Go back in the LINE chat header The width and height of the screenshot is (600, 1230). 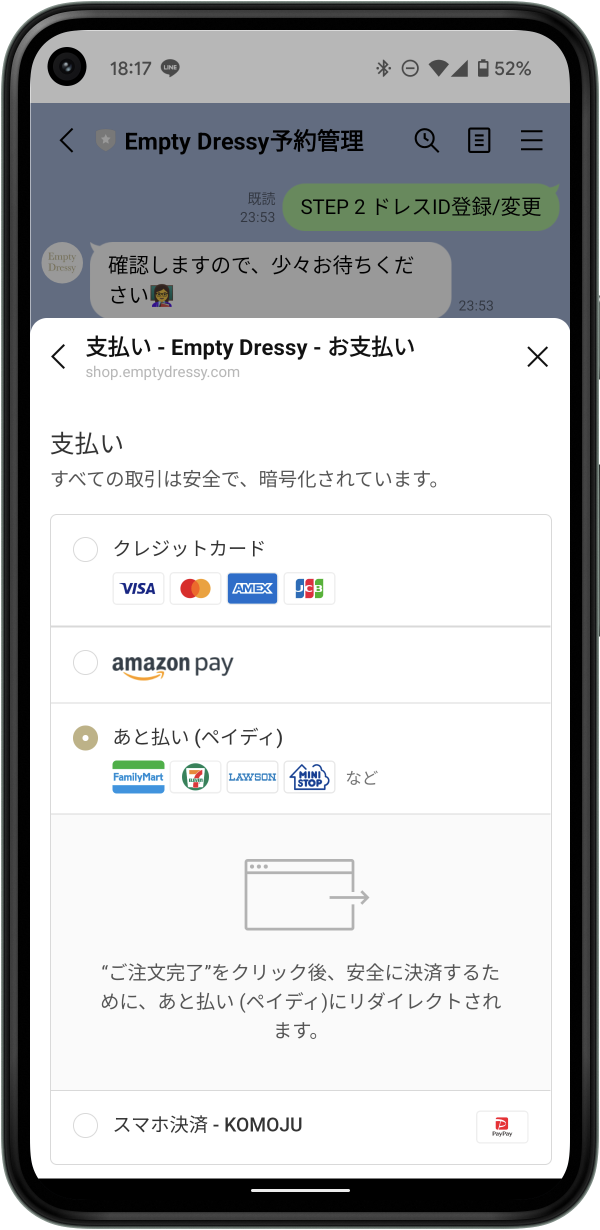coord(67,140)
